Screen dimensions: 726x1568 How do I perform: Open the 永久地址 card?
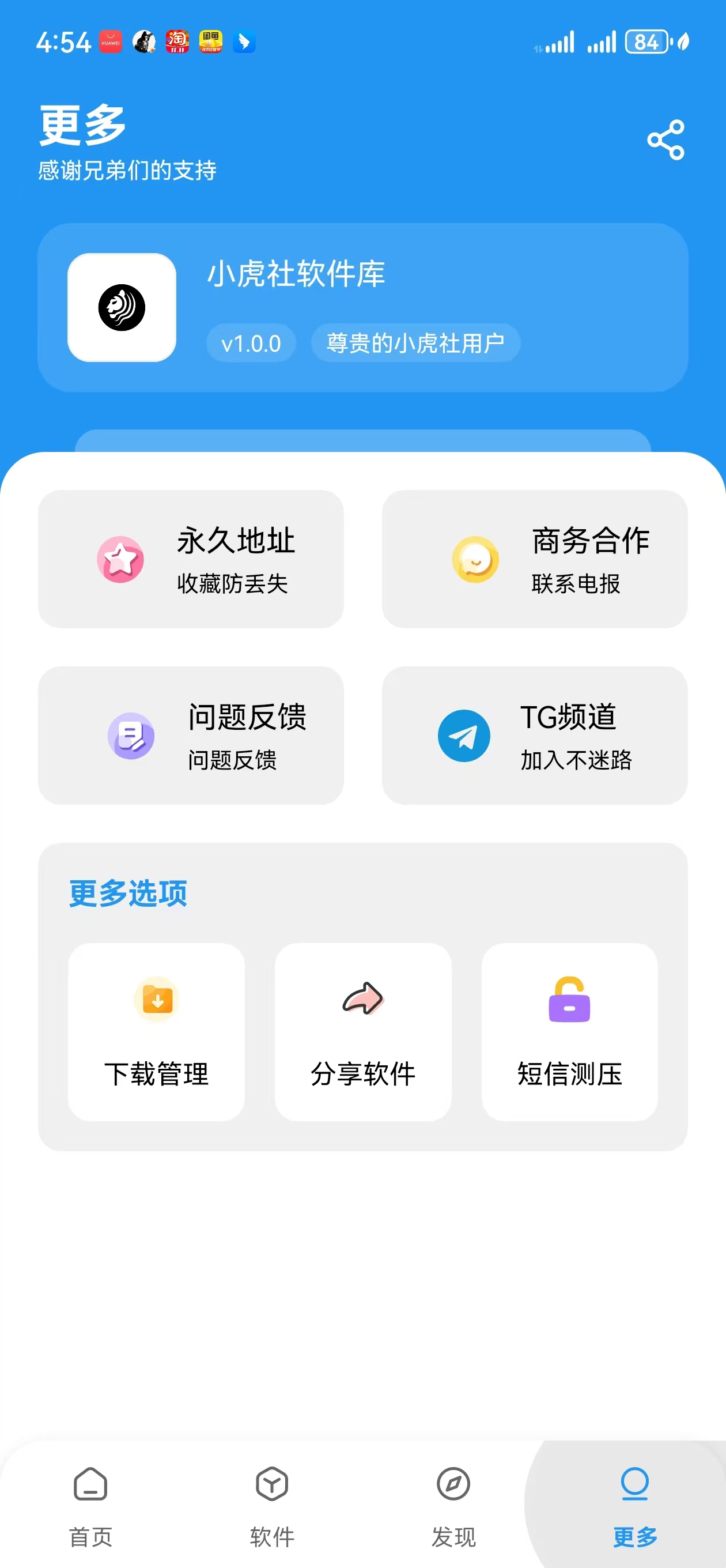191,559
